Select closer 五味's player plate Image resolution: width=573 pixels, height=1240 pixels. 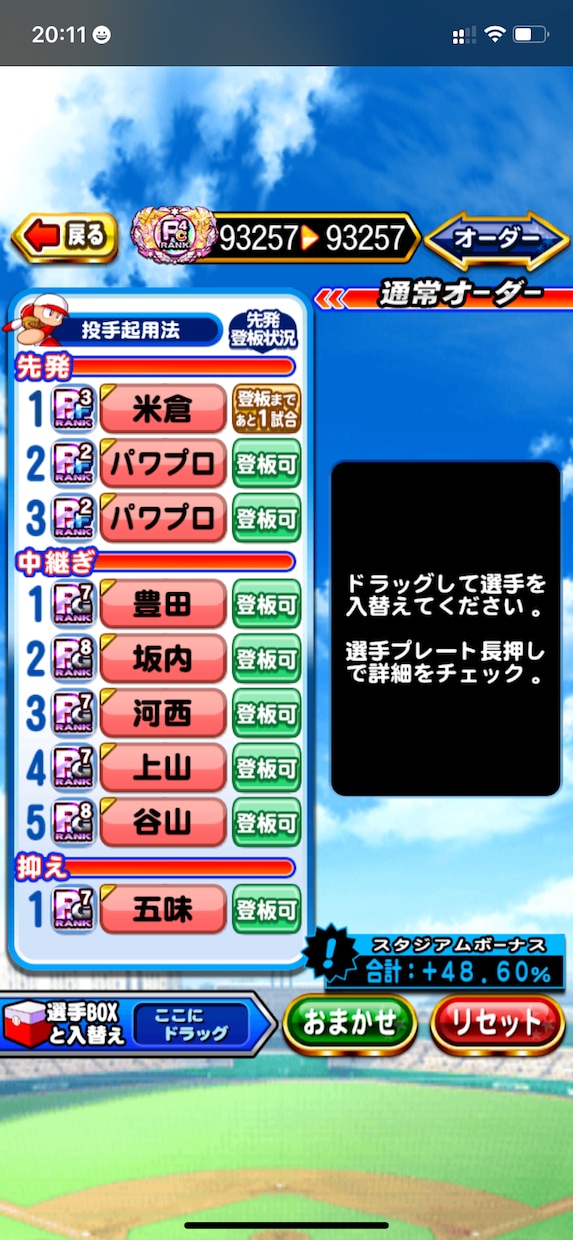pos(163,909)
